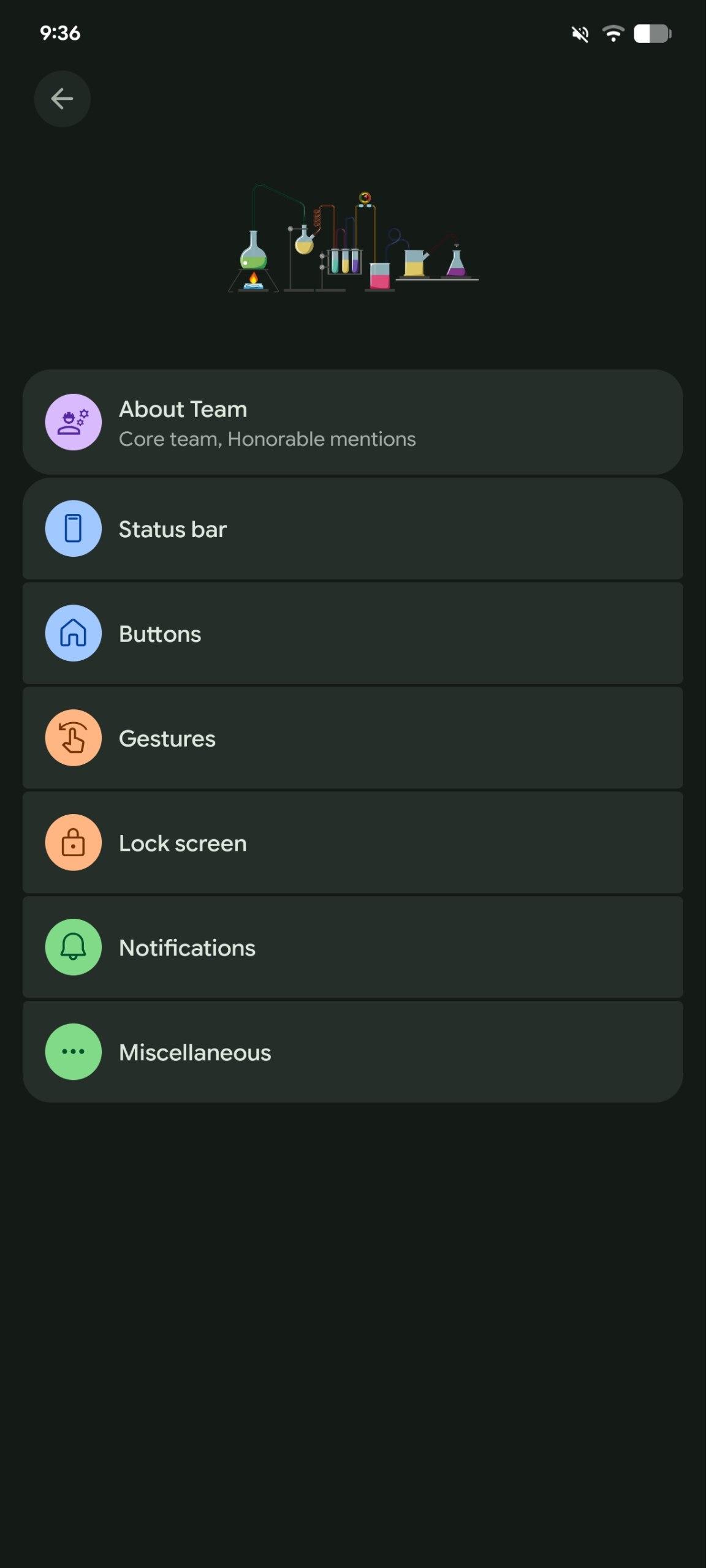Screen dimensions: 706x1568
Task: Open the About Team row
Action: coord(352,422)
